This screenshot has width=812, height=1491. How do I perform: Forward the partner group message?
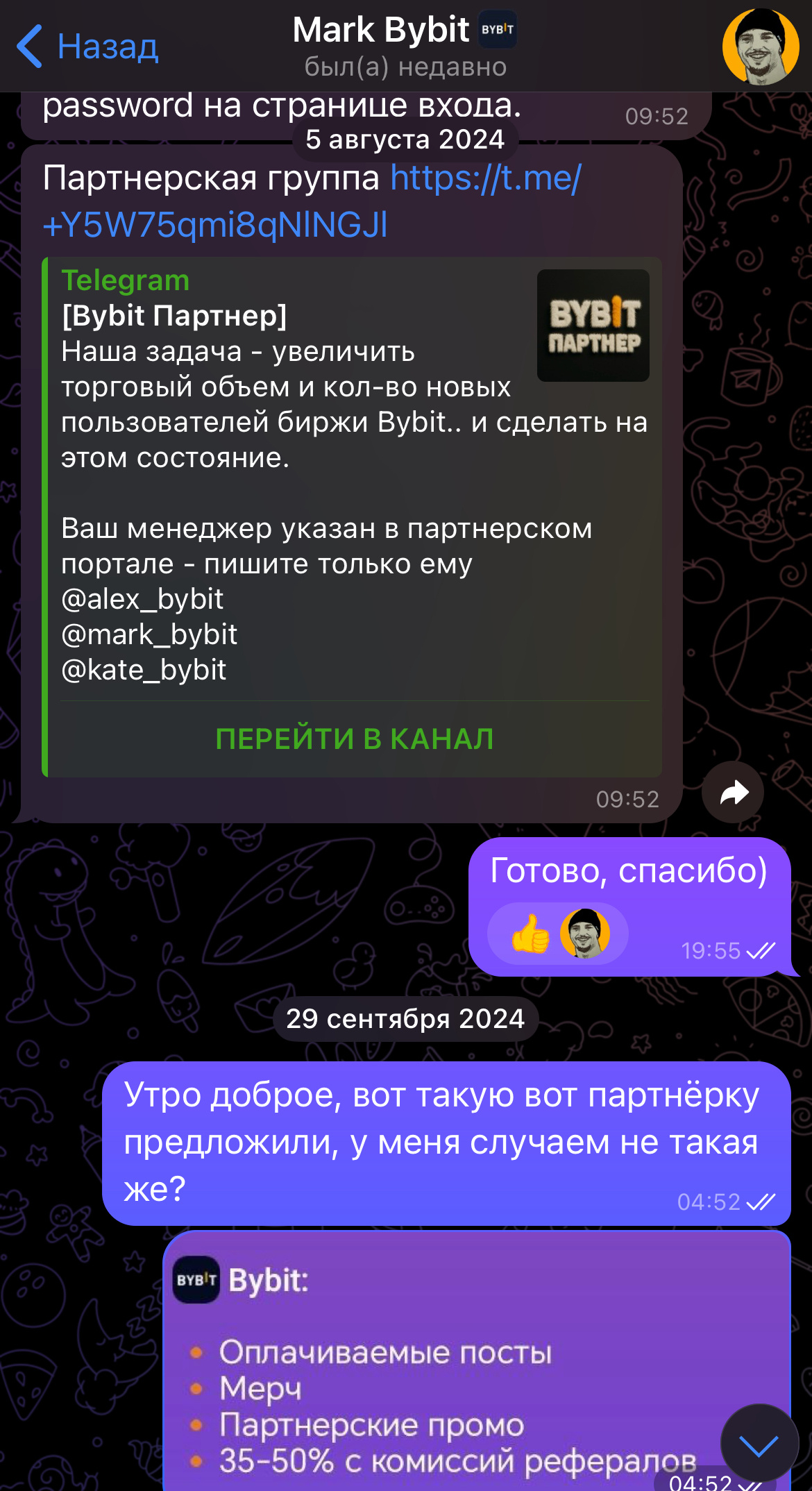pyautogui.click(x=733, y=792)
